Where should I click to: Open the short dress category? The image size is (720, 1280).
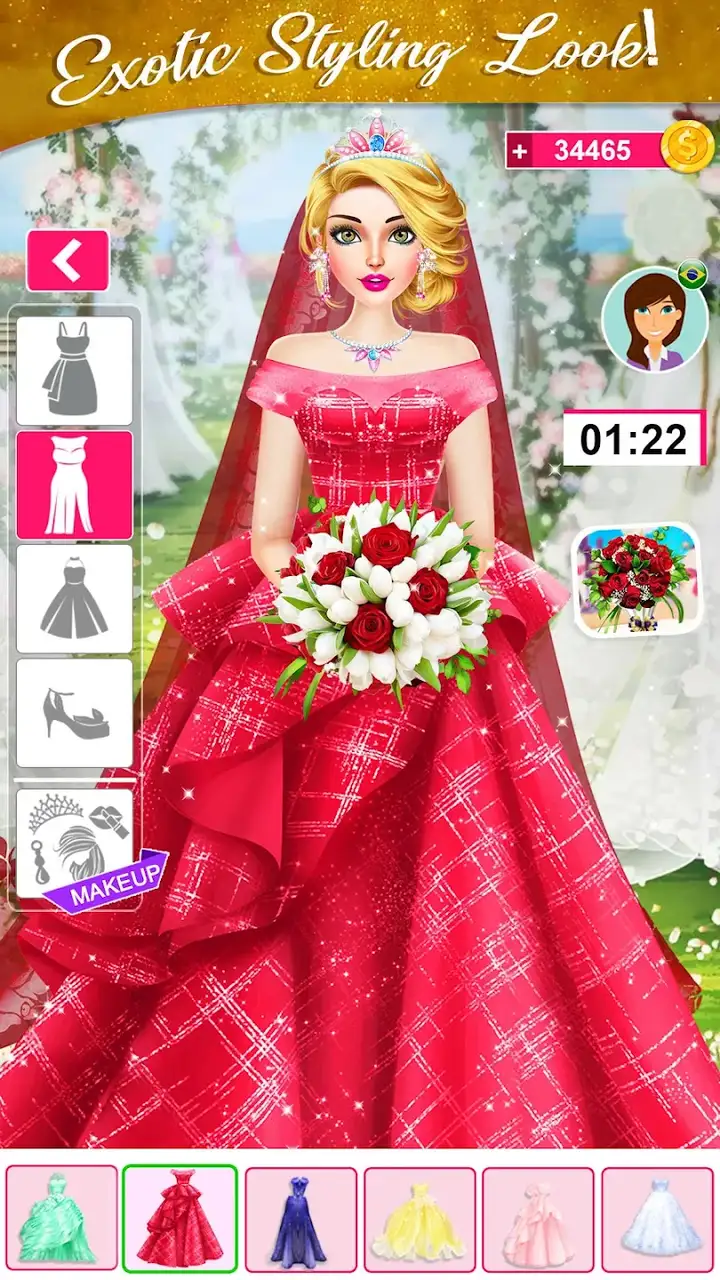(x=75, y=371)
